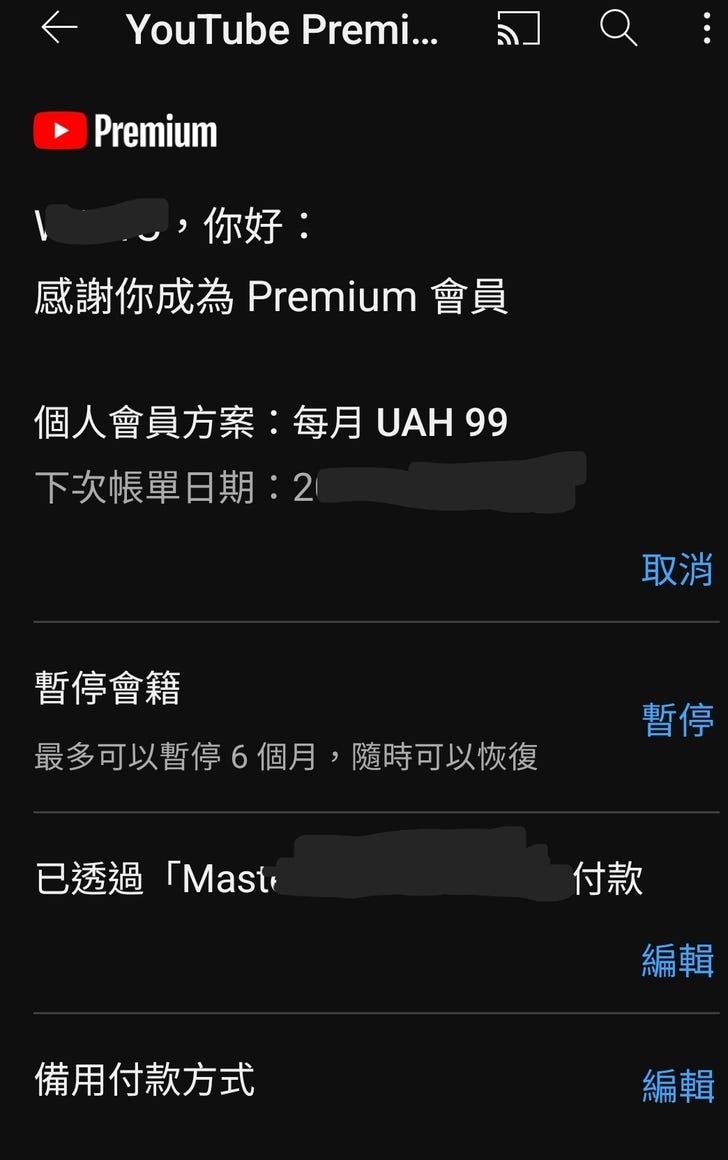The image size is (728, 1160).
Task: Go back using the arrow icon
Action: [59, 29]
